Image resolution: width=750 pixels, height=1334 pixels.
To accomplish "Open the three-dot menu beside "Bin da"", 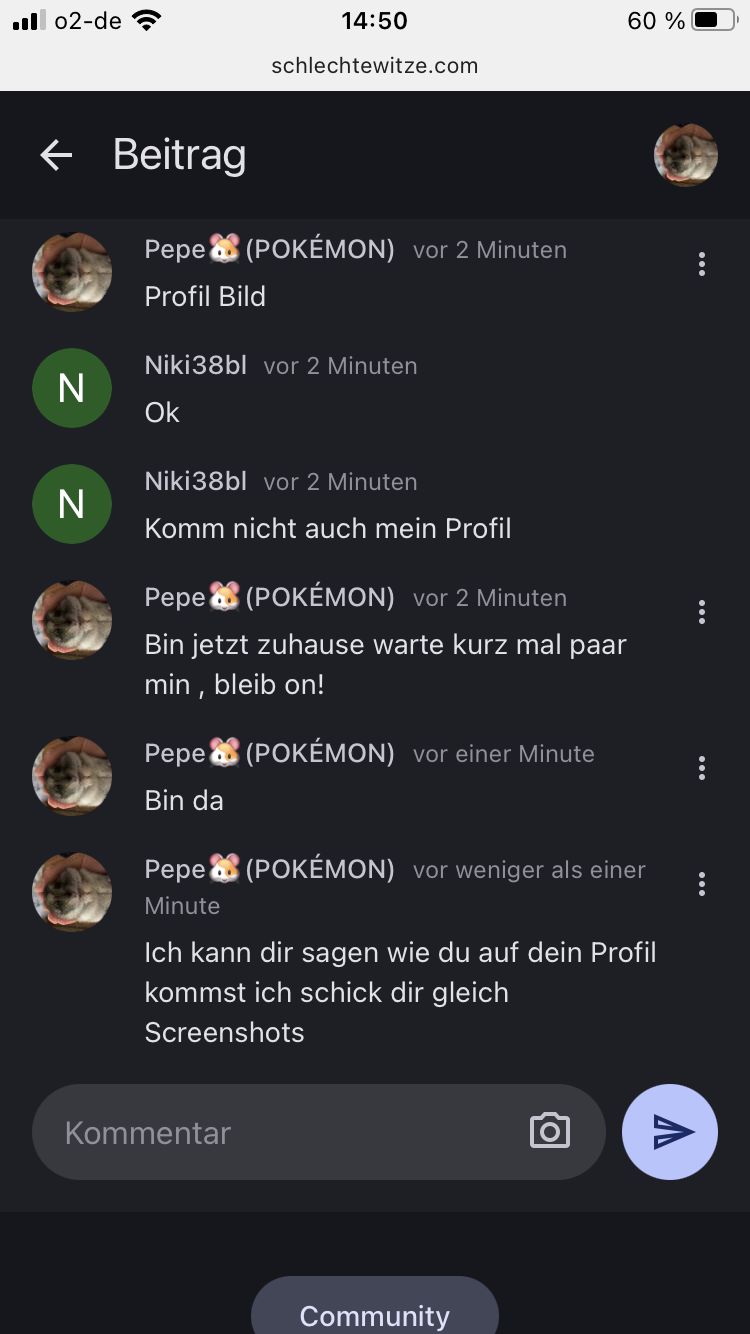I will click(x=702, y=768).
